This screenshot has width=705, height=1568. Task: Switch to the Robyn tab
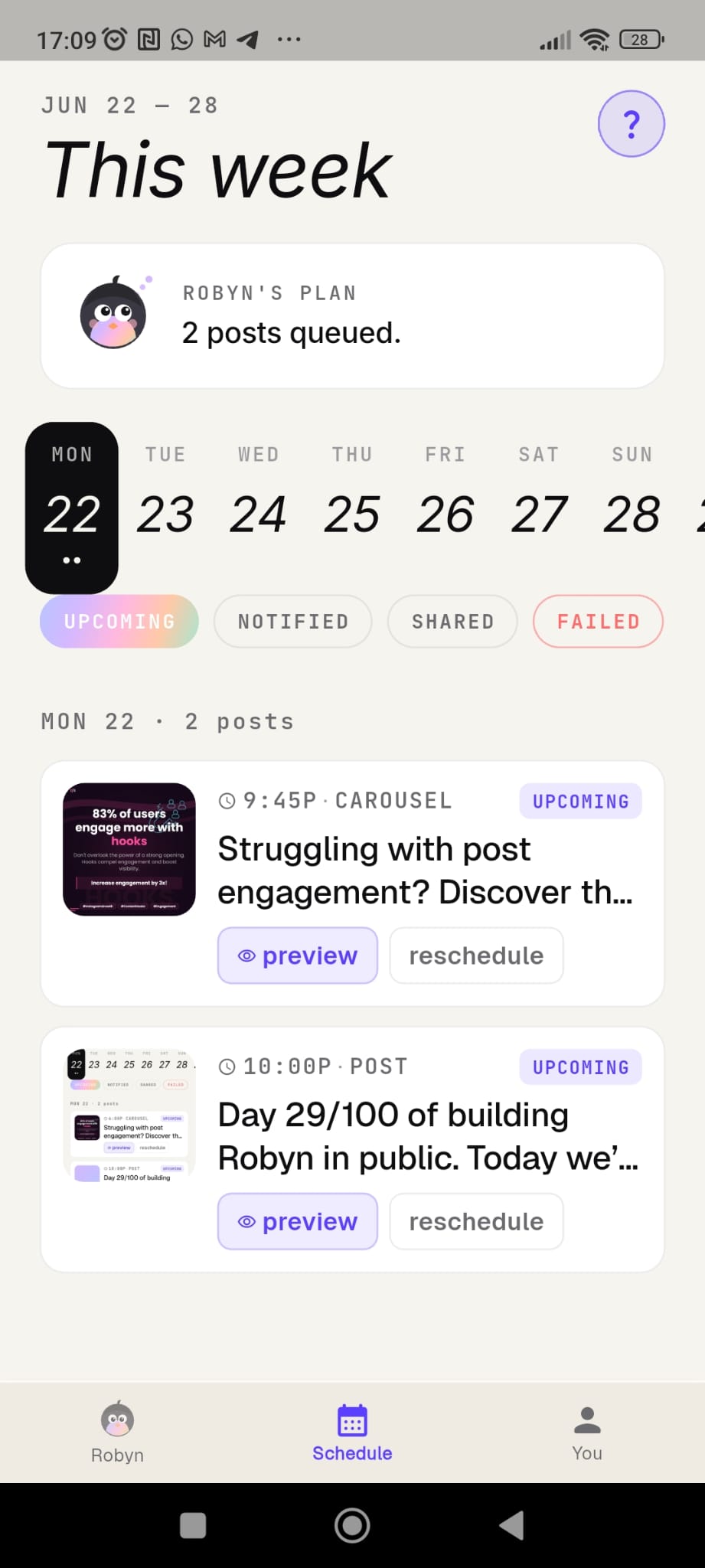tap(117, 1432)
